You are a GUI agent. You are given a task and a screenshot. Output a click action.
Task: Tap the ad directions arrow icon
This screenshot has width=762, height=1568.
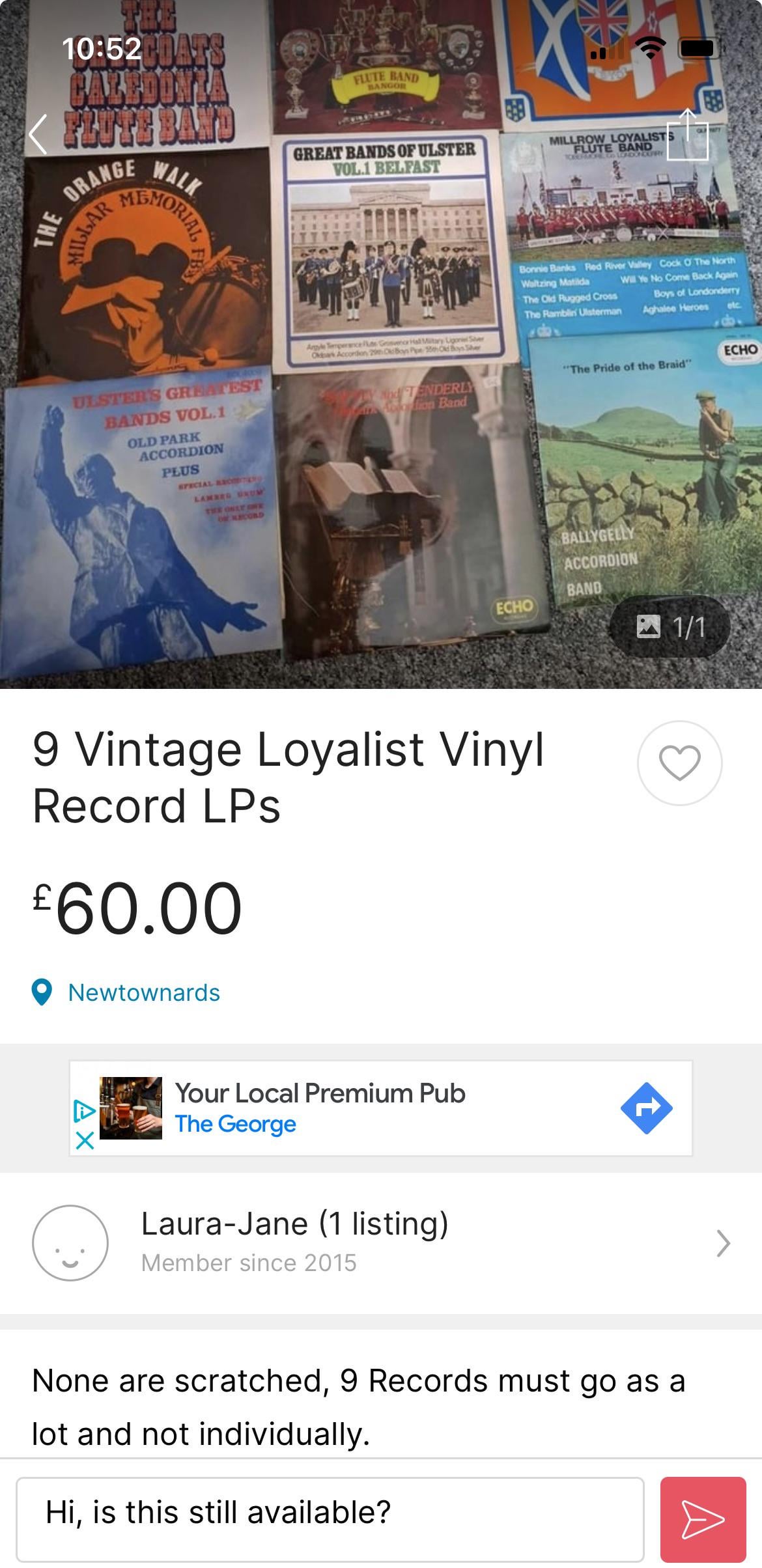coord(646,1108)
